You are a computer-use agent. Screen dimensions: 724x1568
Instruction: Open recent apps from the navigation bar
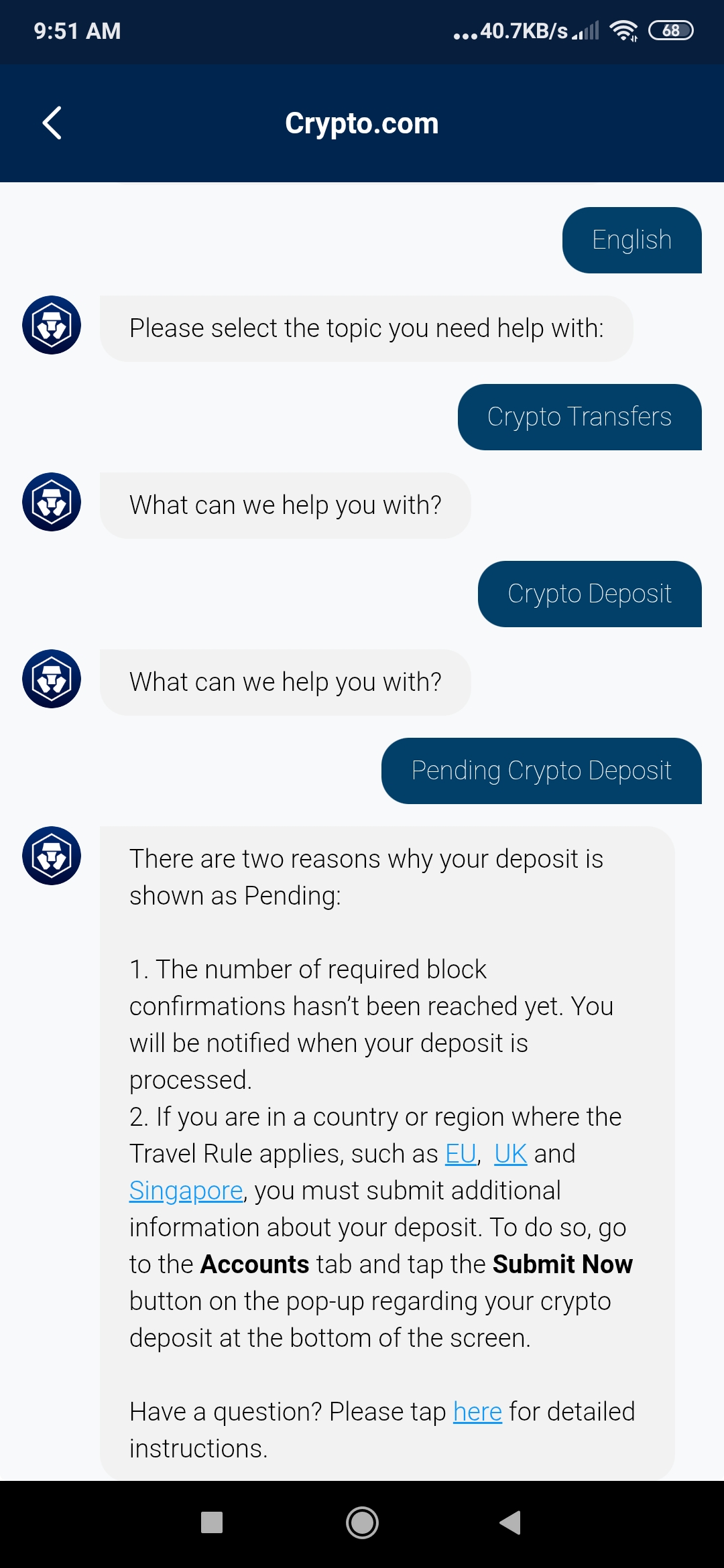point(212,1522)
